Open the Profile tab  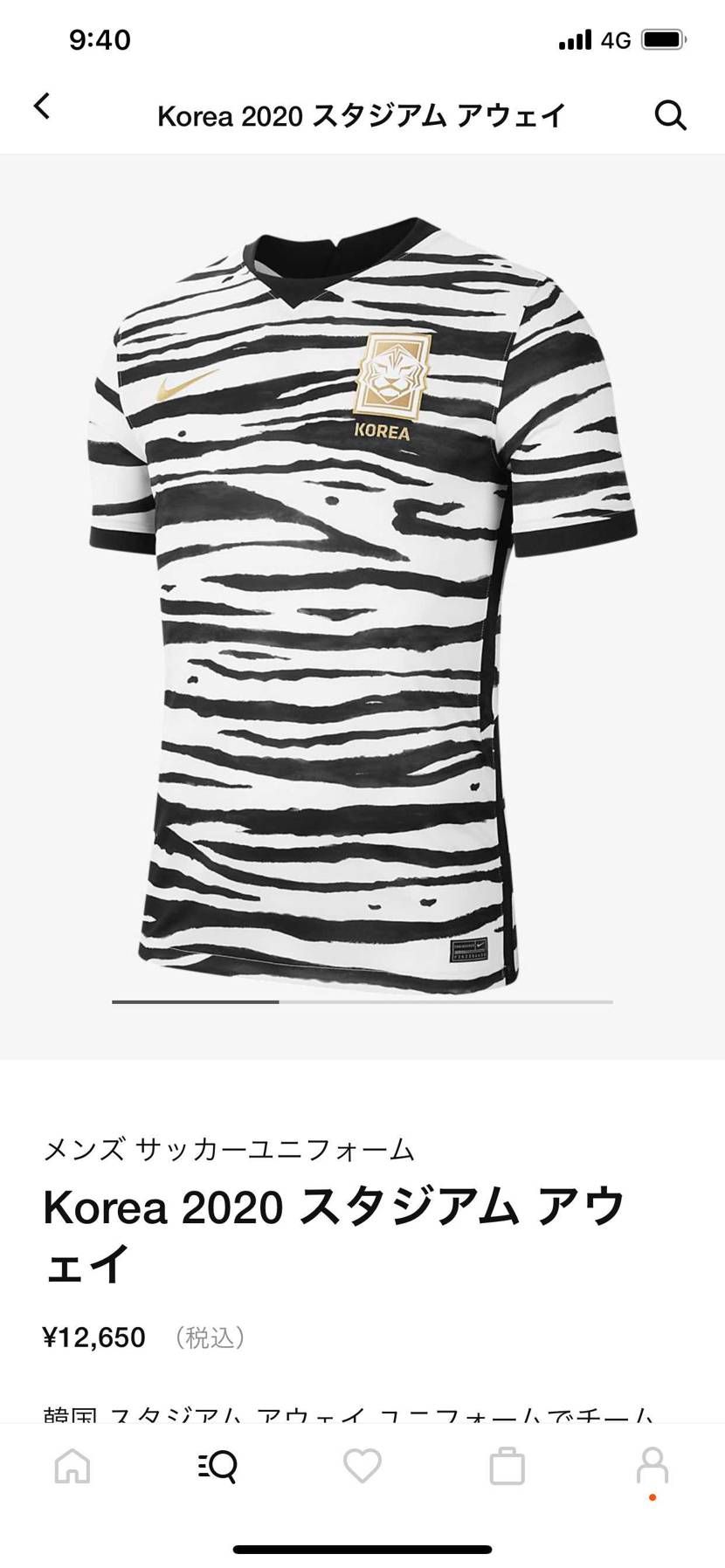pyautogui.click(x=652, y=1466)
